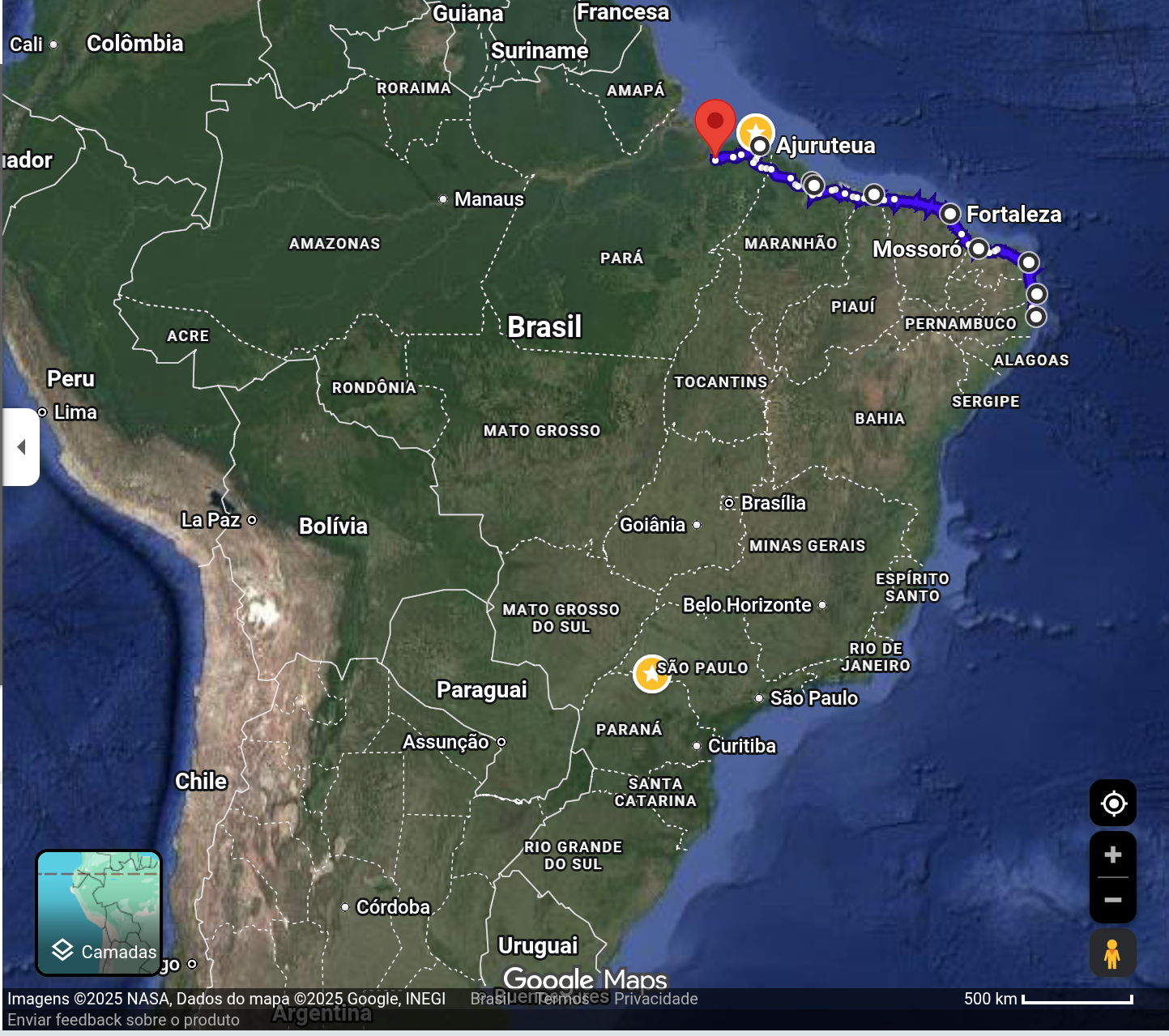The width and height of the screenshot is (1169, 1036).
Task: Zoom out with the minus button
Action: pos(1113,900)
